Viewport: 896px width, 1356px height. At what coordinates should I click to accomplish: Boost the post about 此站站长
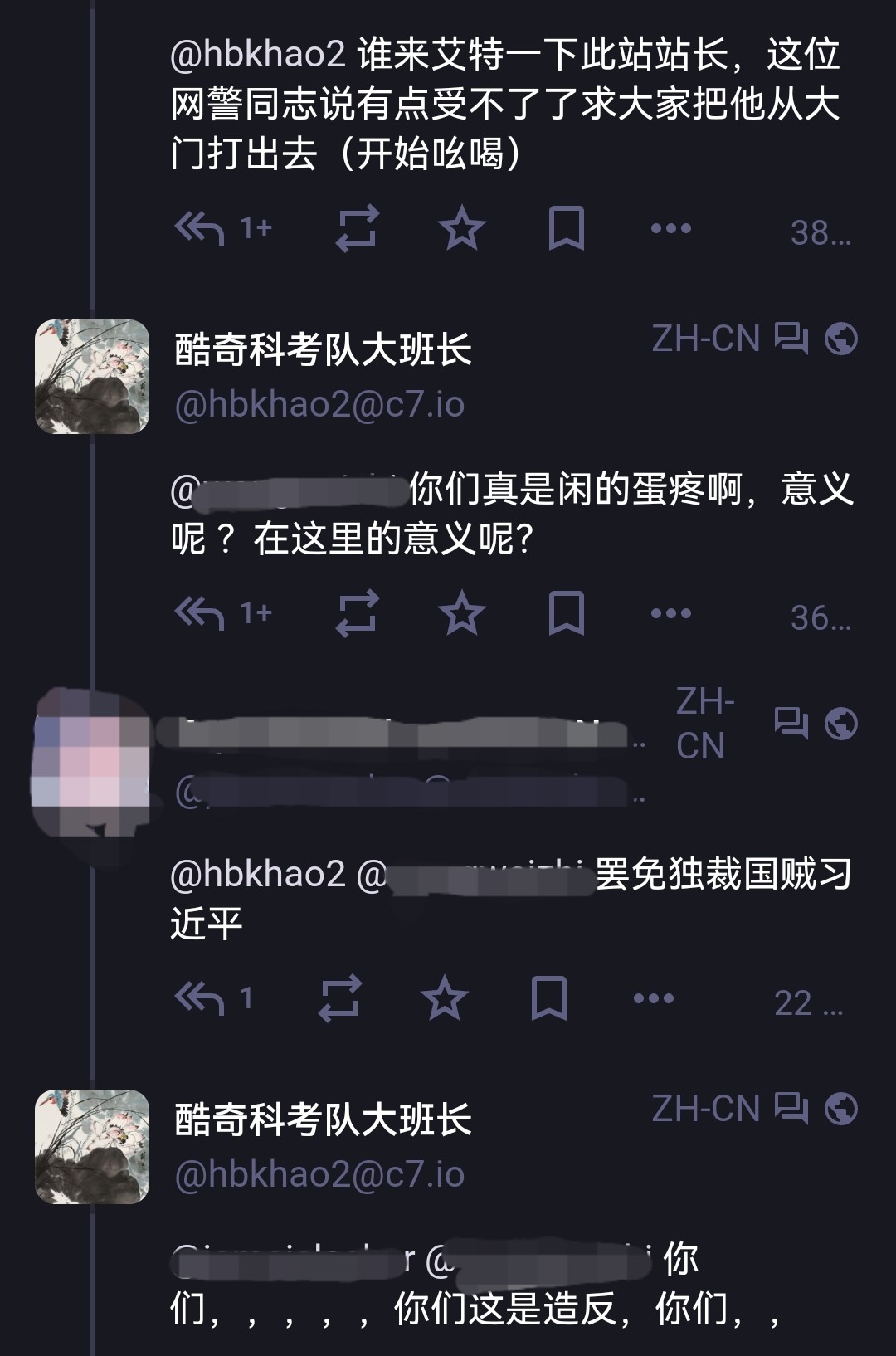(x=357, y=228)
